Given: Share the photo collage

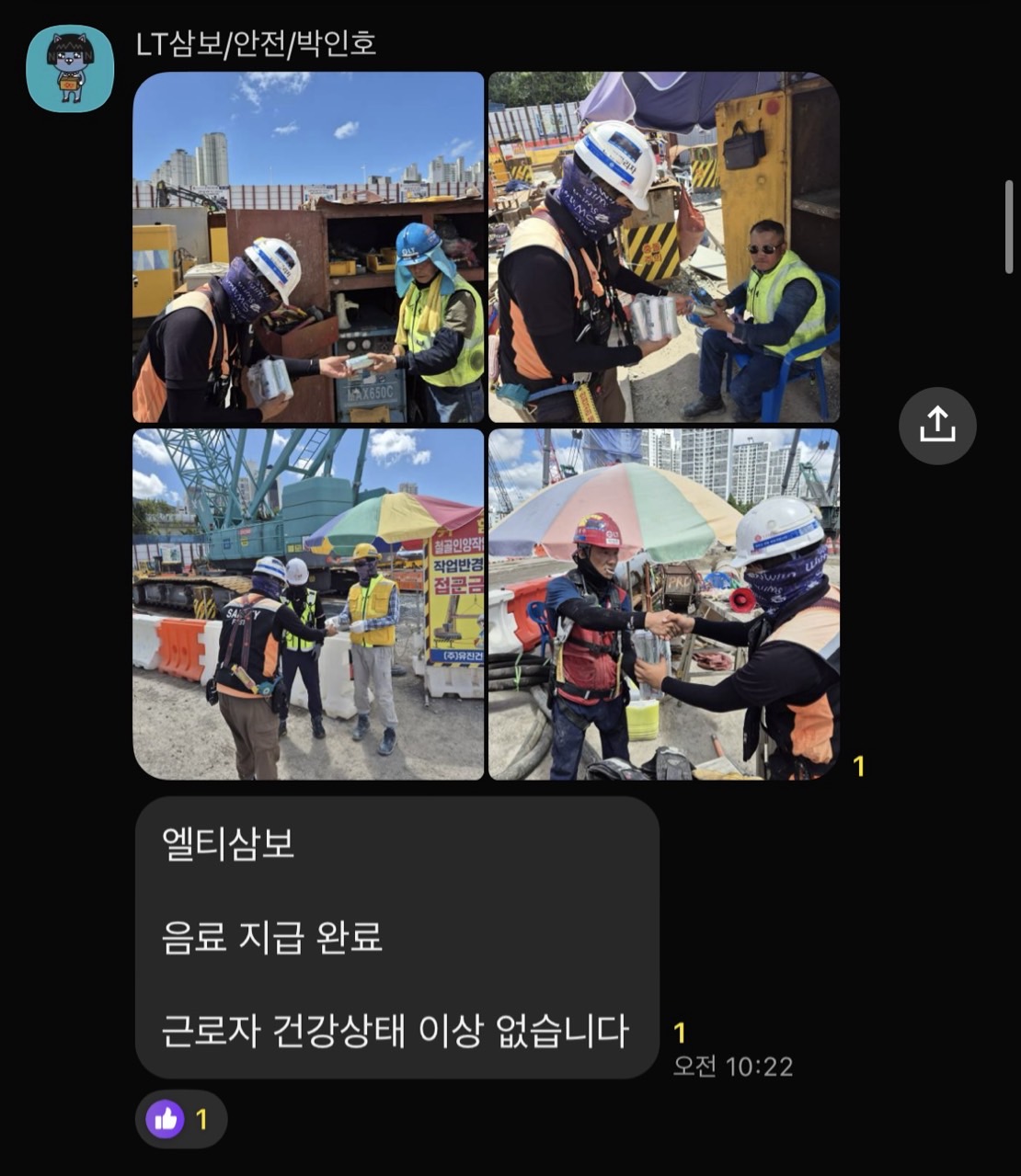Looking at the screenshot, I should tap(936, 425).
